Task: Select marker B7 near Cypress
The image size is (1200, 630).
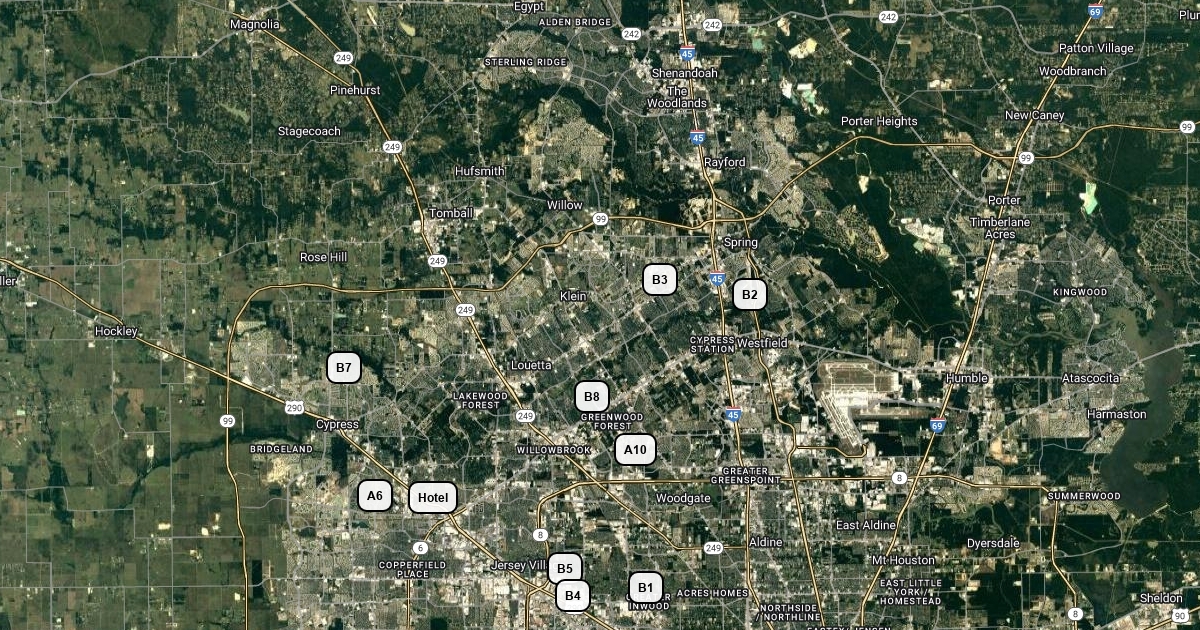Action: (344, 368)
